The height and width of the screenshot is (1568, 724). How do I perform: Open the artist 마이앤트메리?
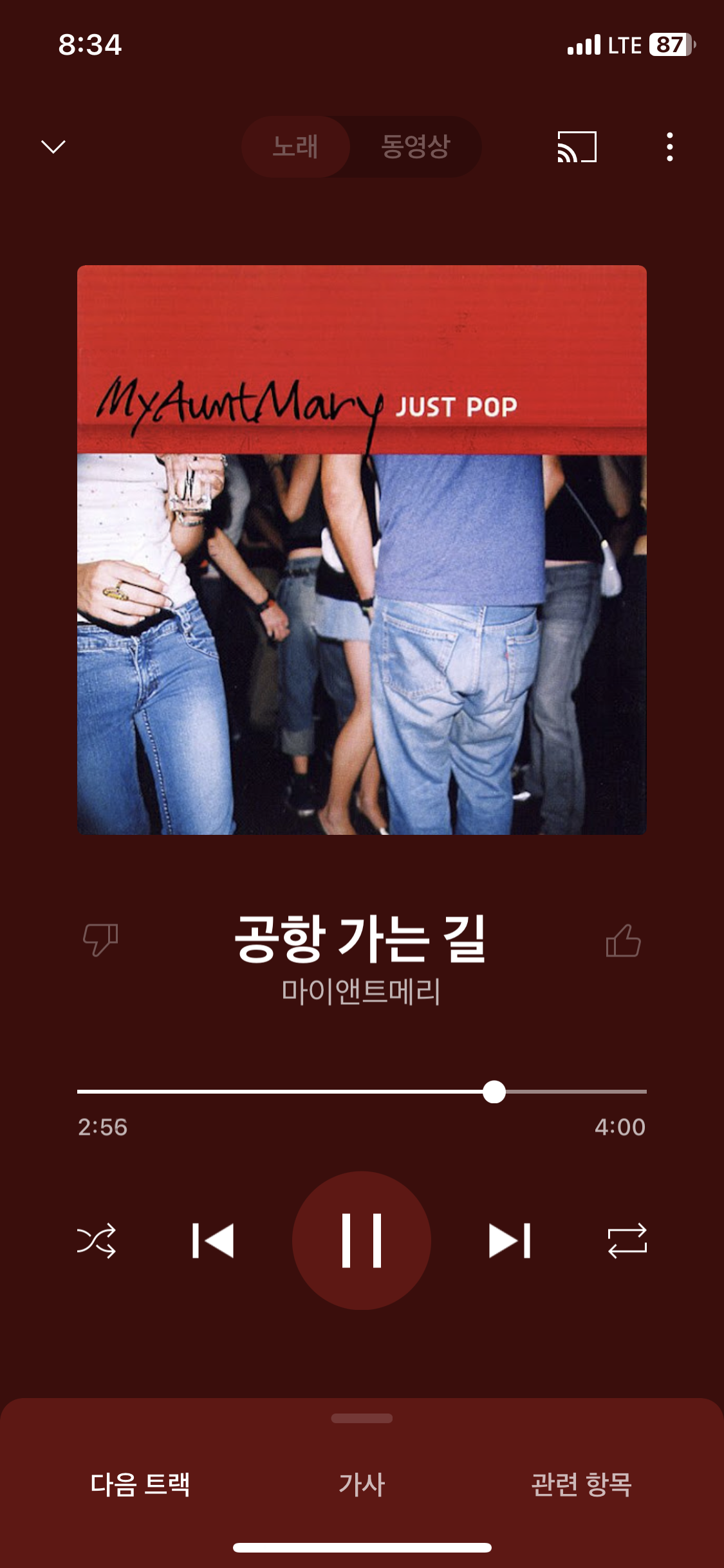point(361,991)
